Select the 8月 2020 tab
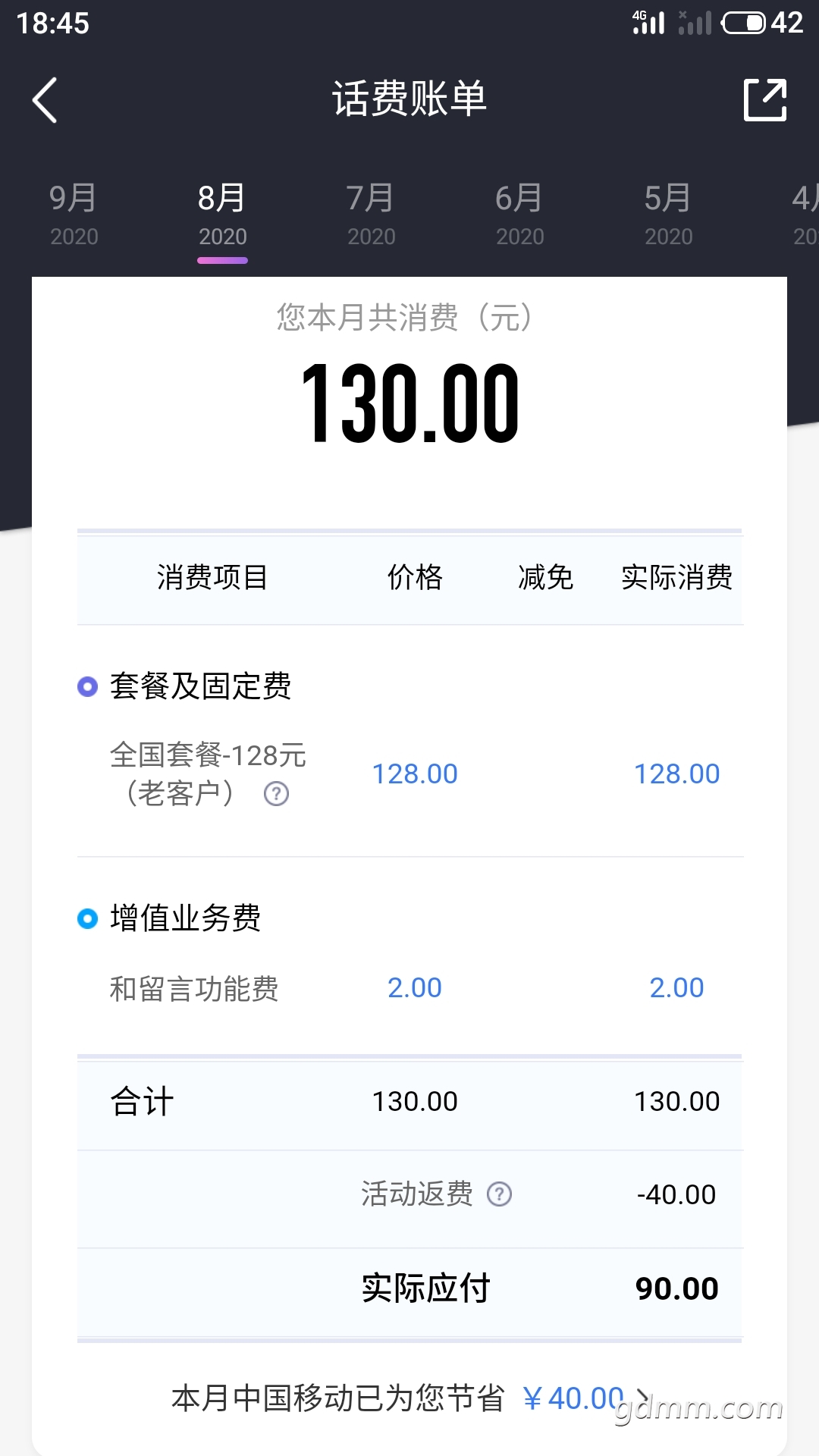The width and height of the screenshot is (819, 1456). (x=222, y=215)
